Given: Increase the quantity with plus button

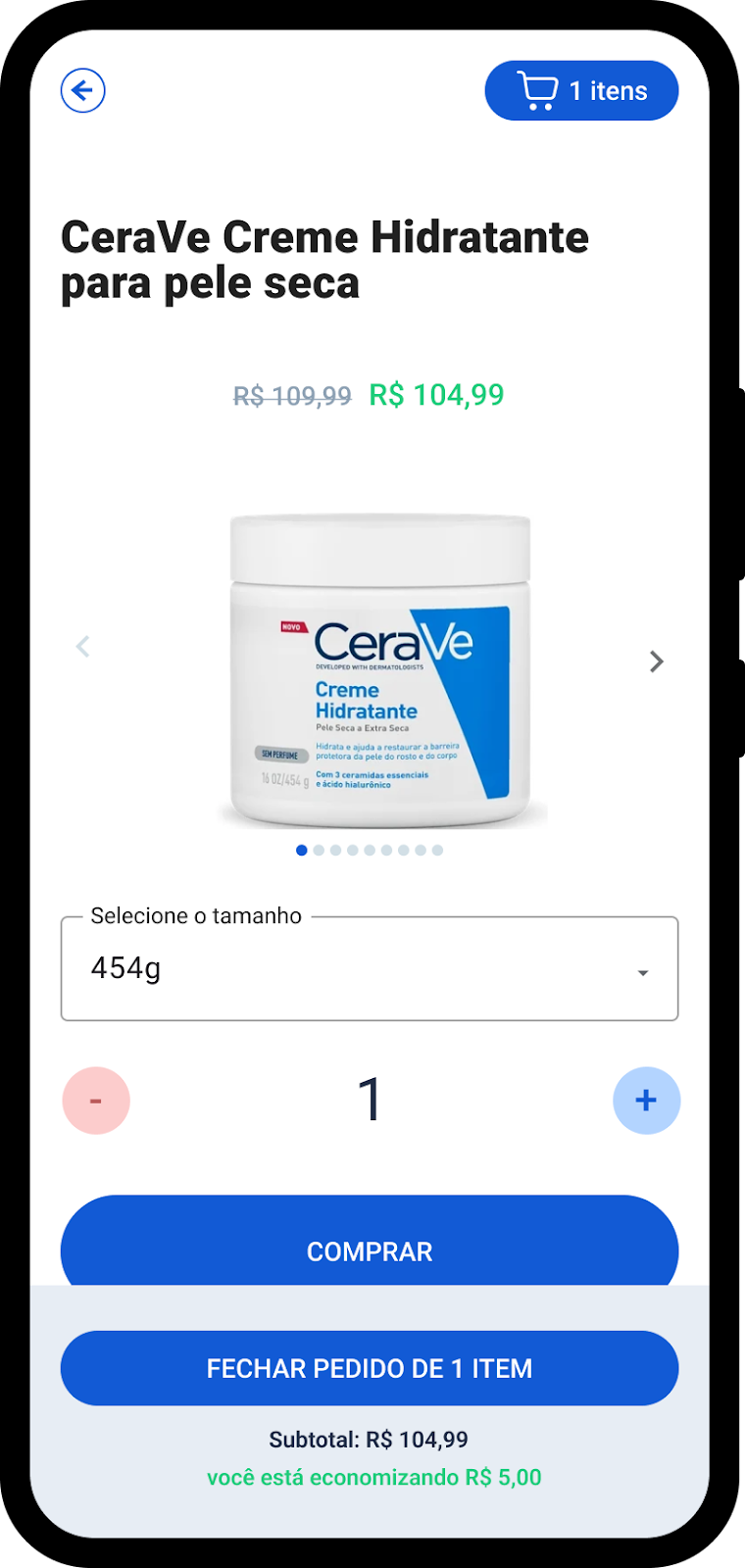Looking at the screenshot, I should coord(646,1101).
